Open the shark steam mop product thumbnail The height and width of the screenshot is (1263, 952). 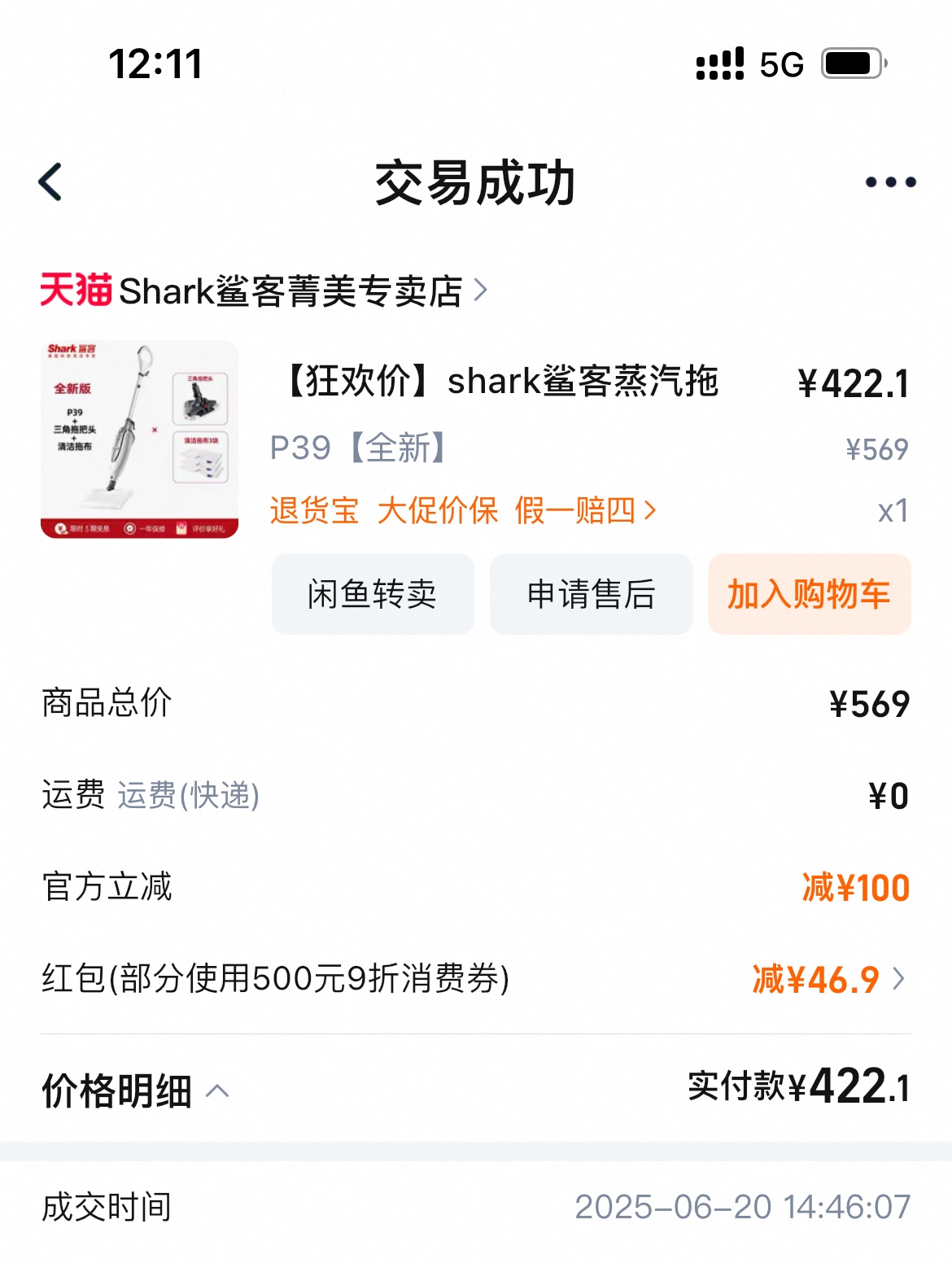(139, 439)
